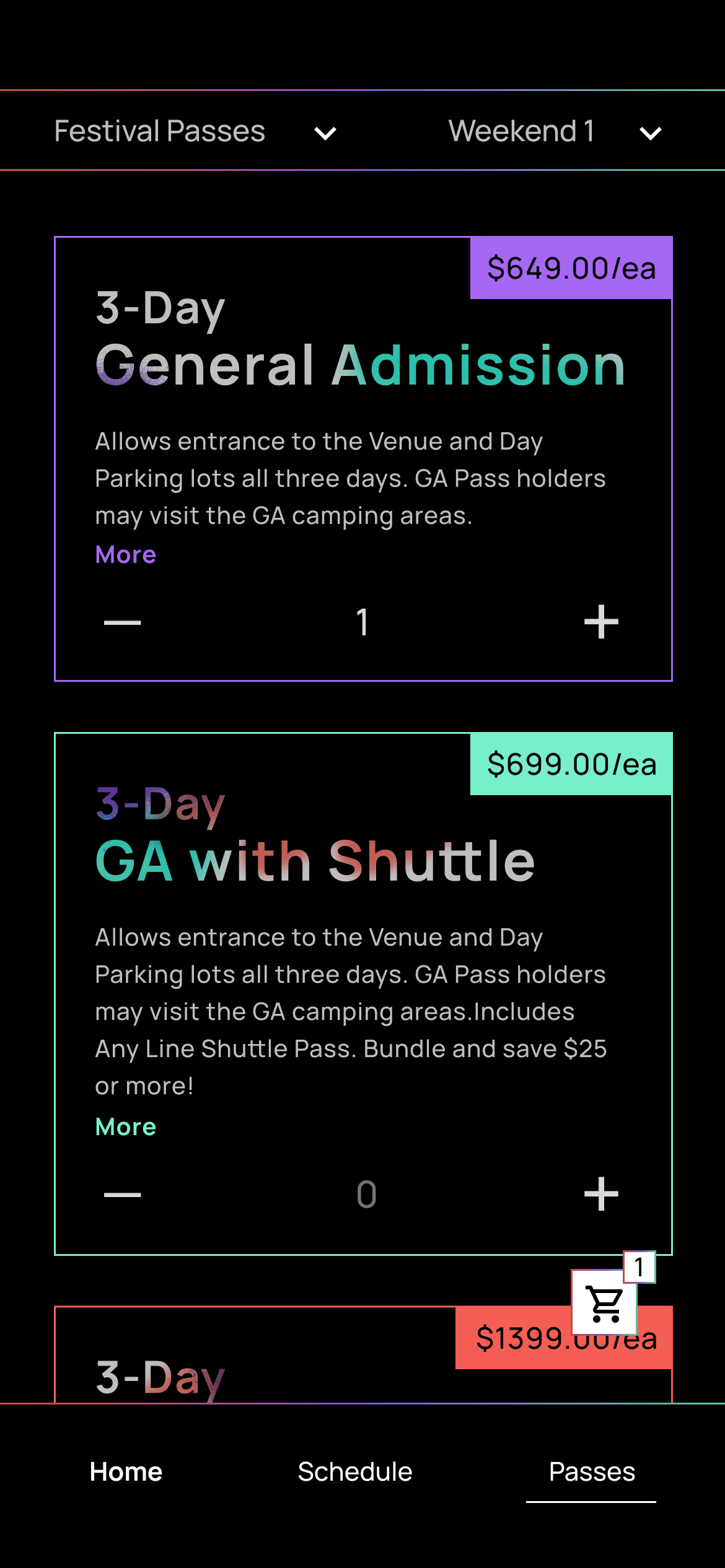Tap More under GA with Shuttle description
The image size is (725, 1568).
click(126, 1127)
